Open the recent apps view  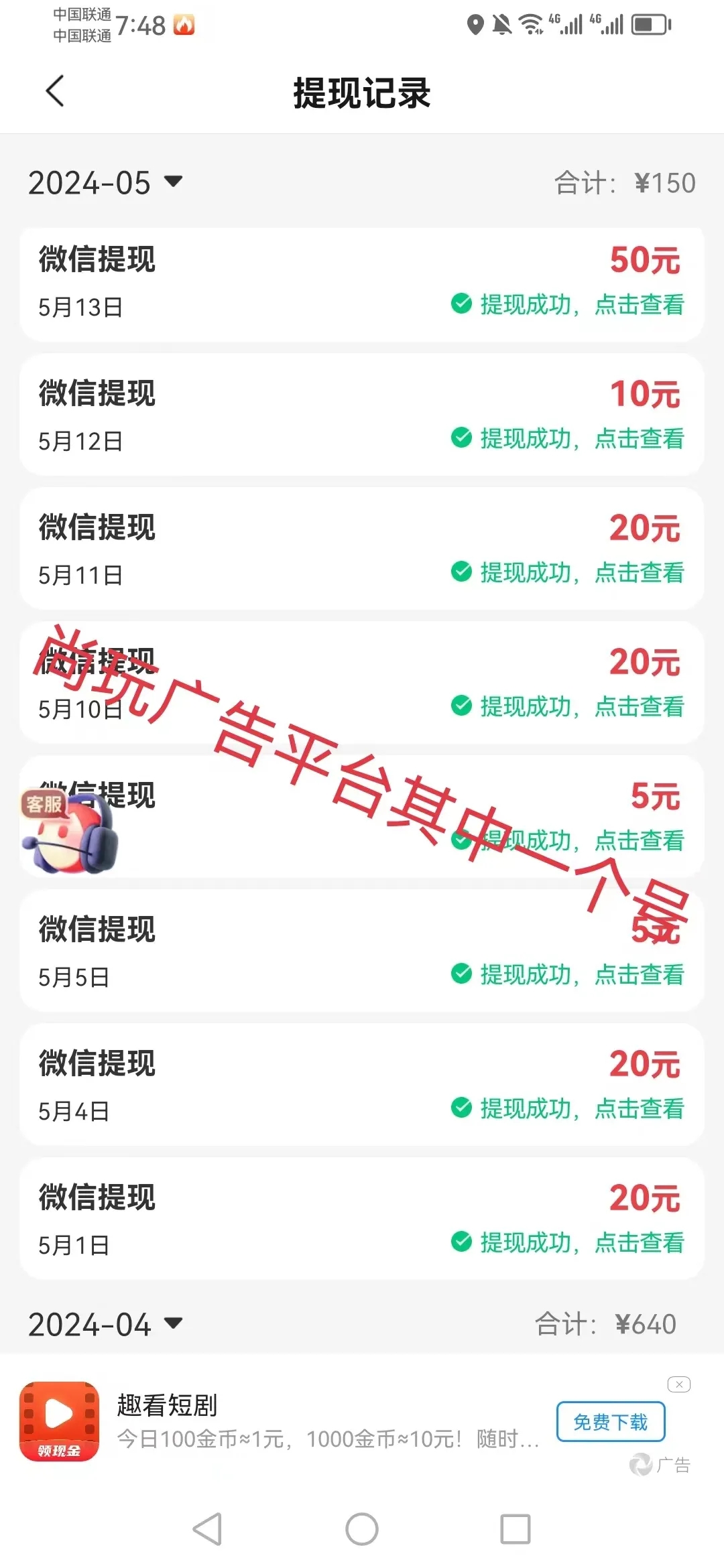[515, 1529]
